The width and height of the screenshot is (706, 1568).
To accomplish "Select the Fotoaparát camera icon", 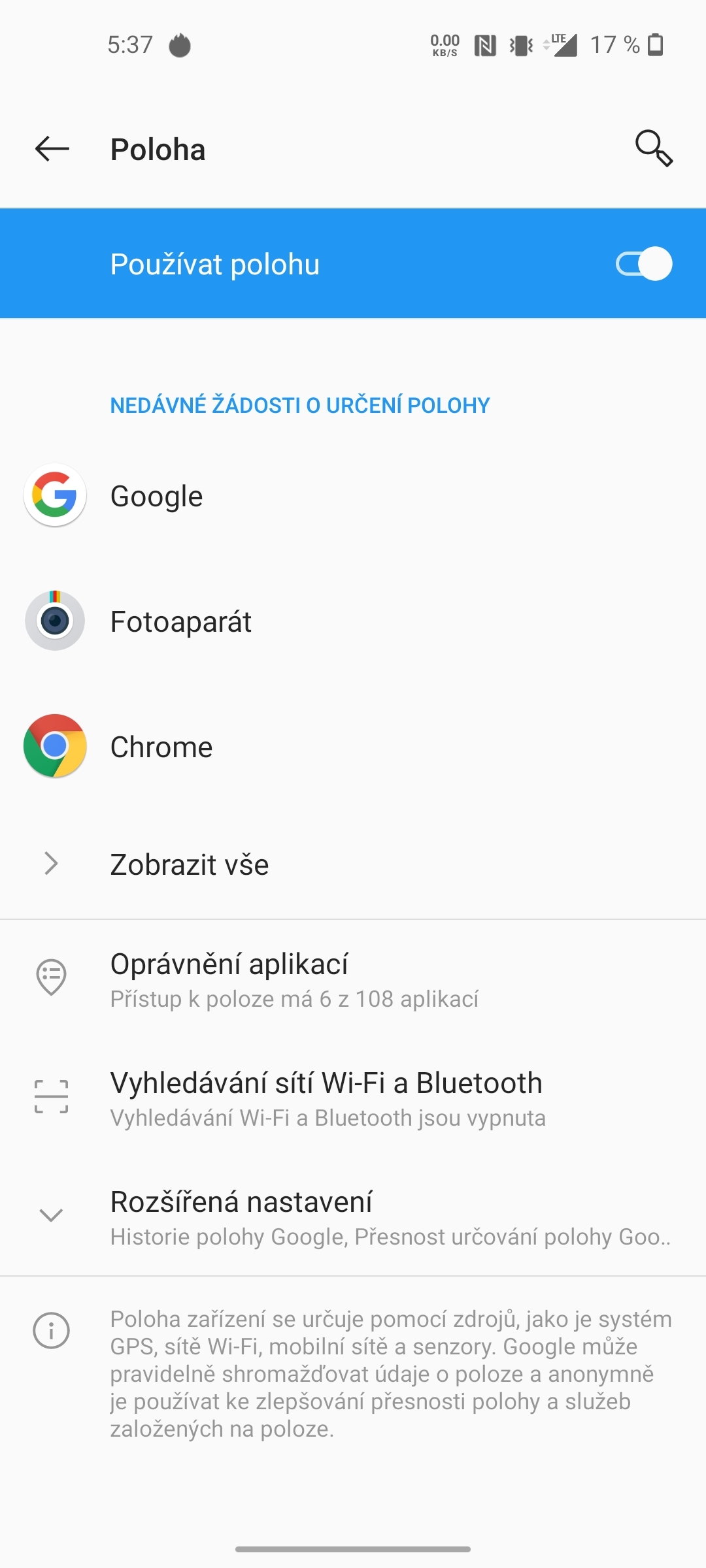I will 55,621.
